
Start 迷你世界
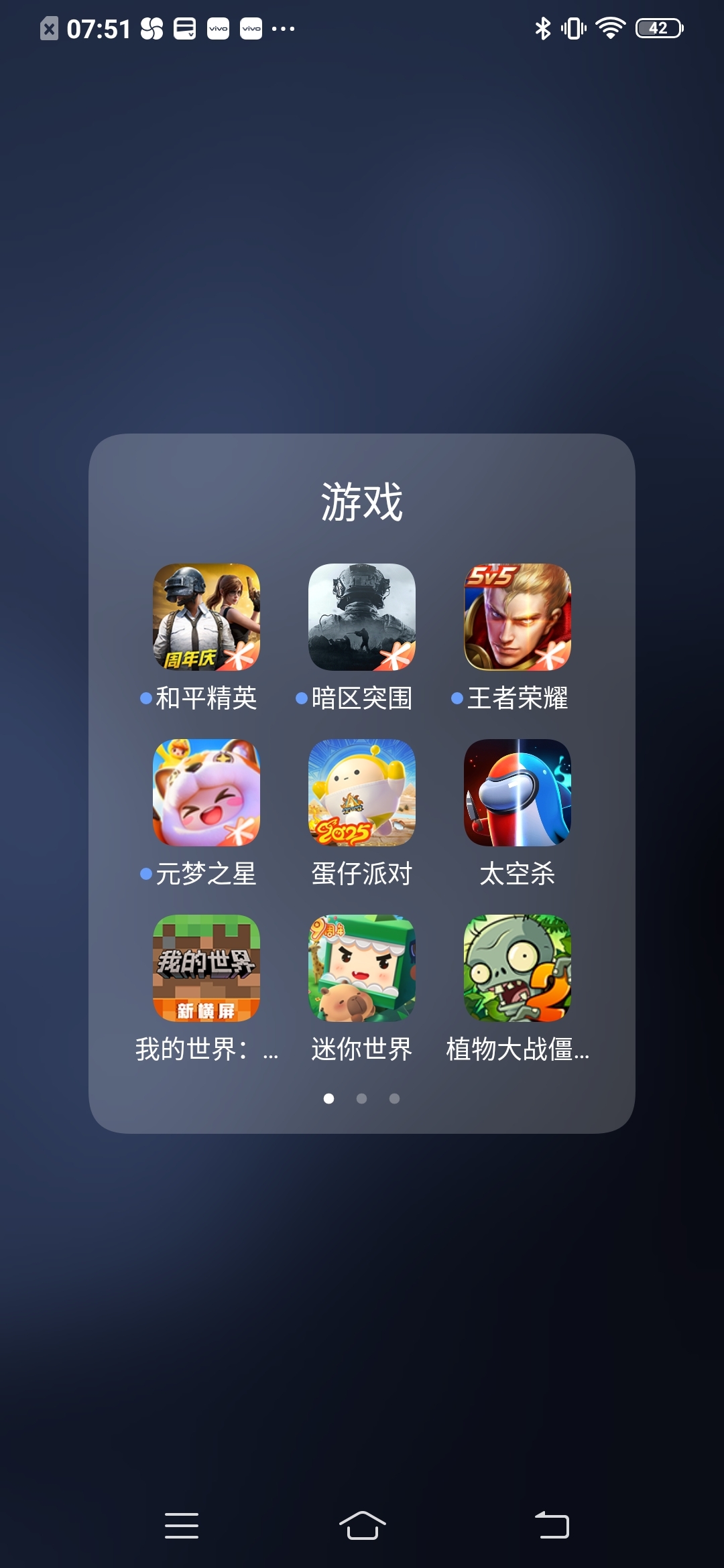click(362, 968)
